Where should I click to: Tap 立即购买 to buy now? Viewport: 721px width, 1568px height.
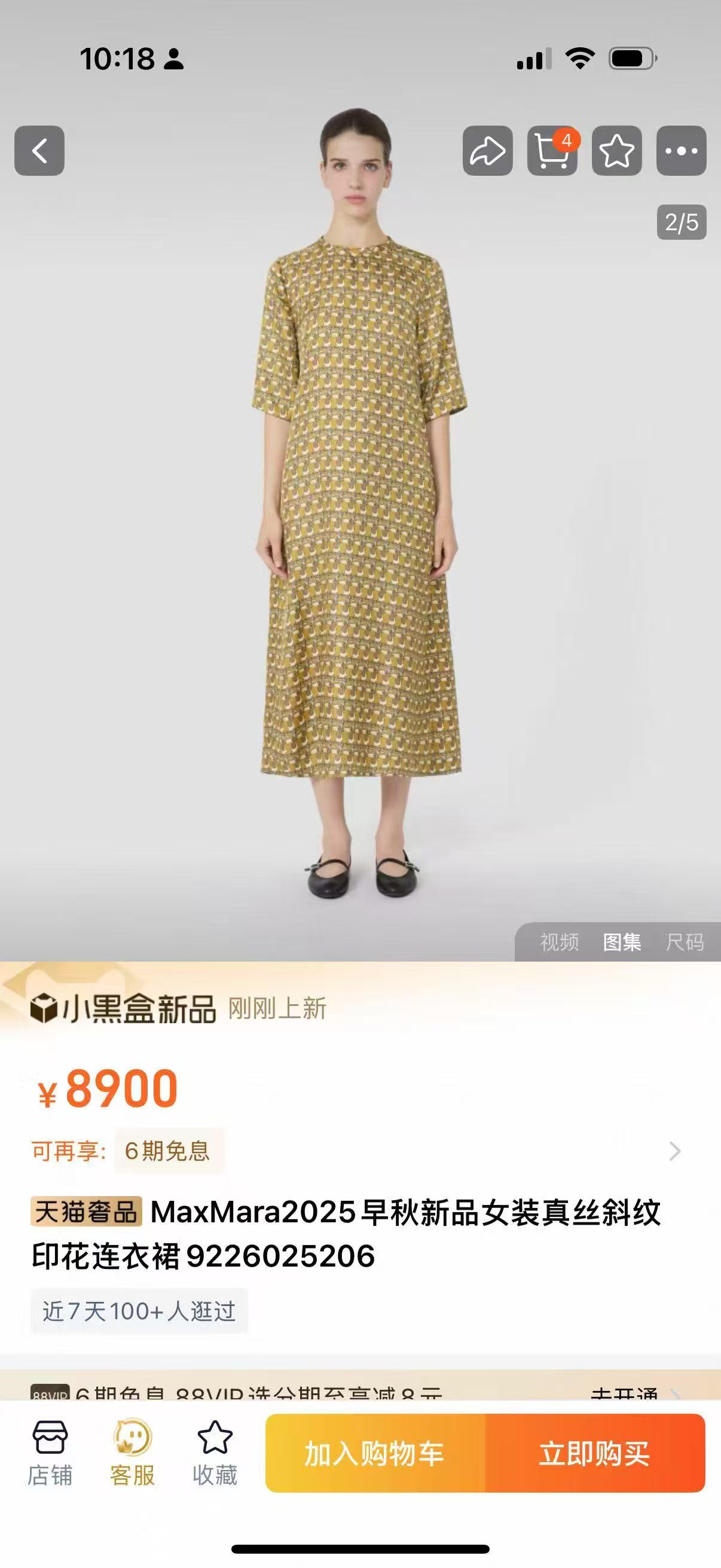tap(595, 1453)
